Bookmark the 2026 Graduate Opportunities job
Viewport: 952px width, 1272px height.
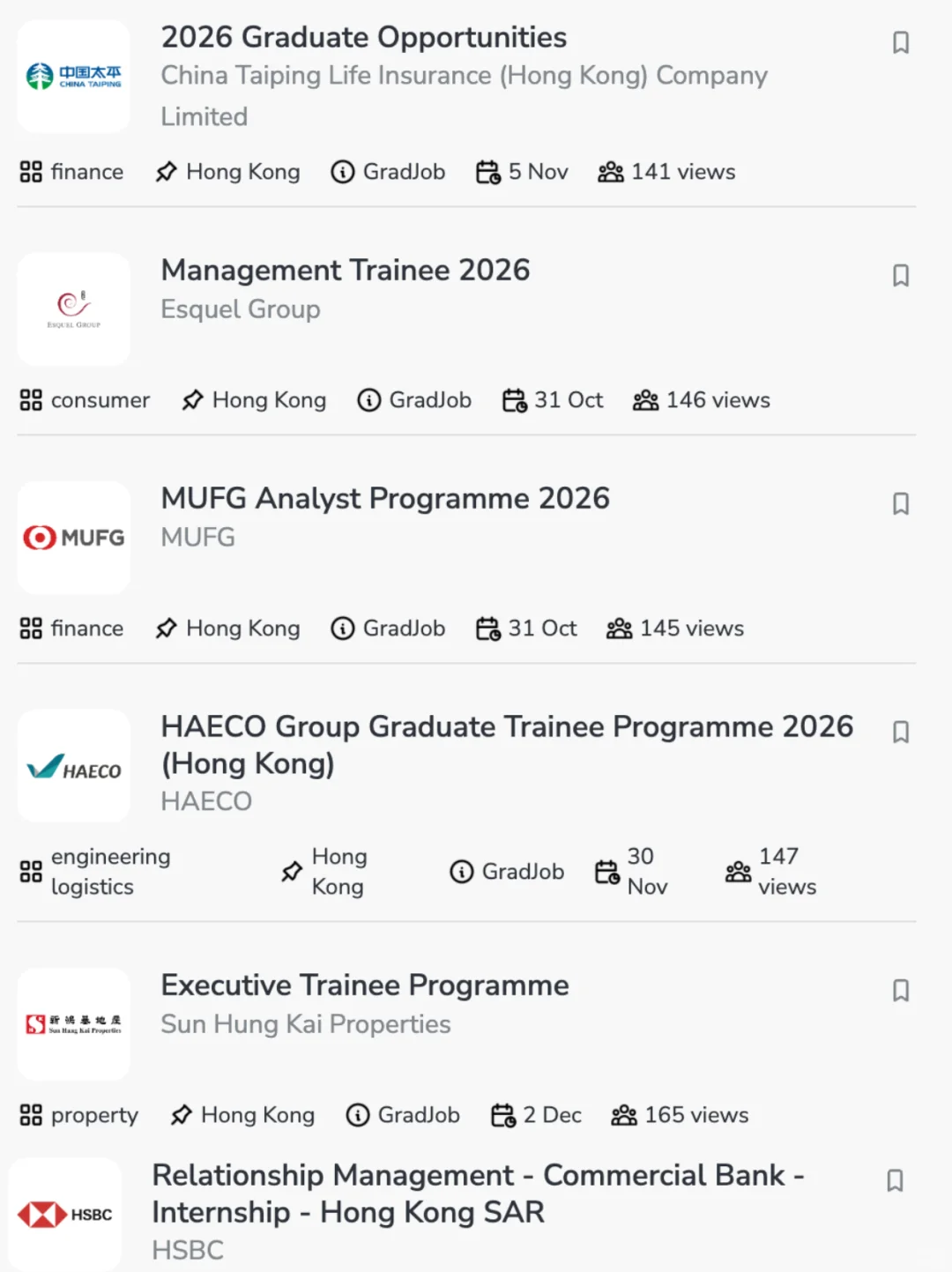pos(900,42)
